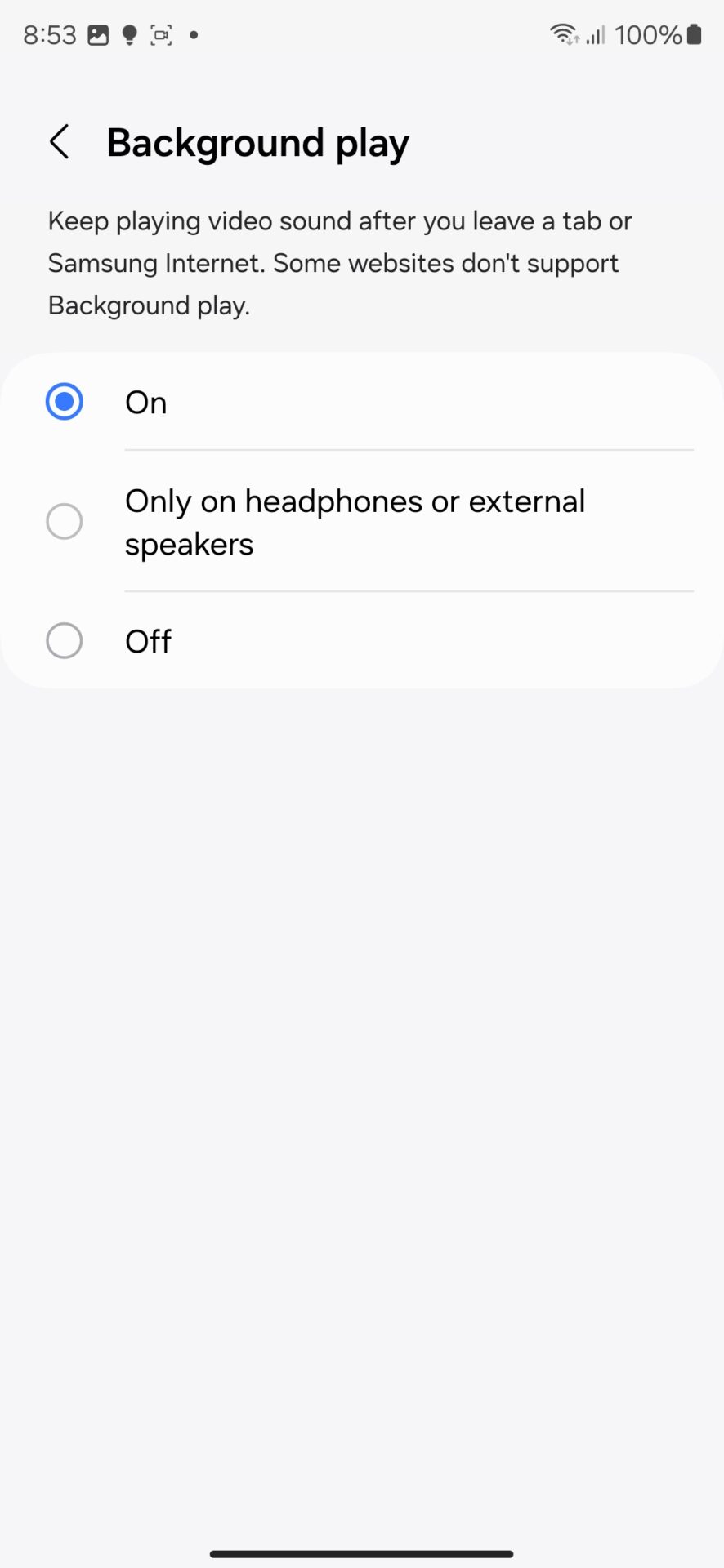724x1568 pixels.
Task: Select the On option
Action: pos(362,402)
